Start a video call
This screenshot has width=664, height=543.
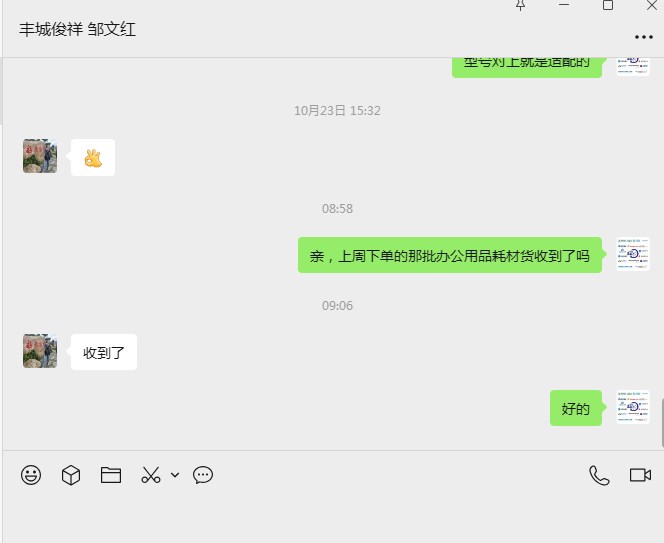(640, 475)
